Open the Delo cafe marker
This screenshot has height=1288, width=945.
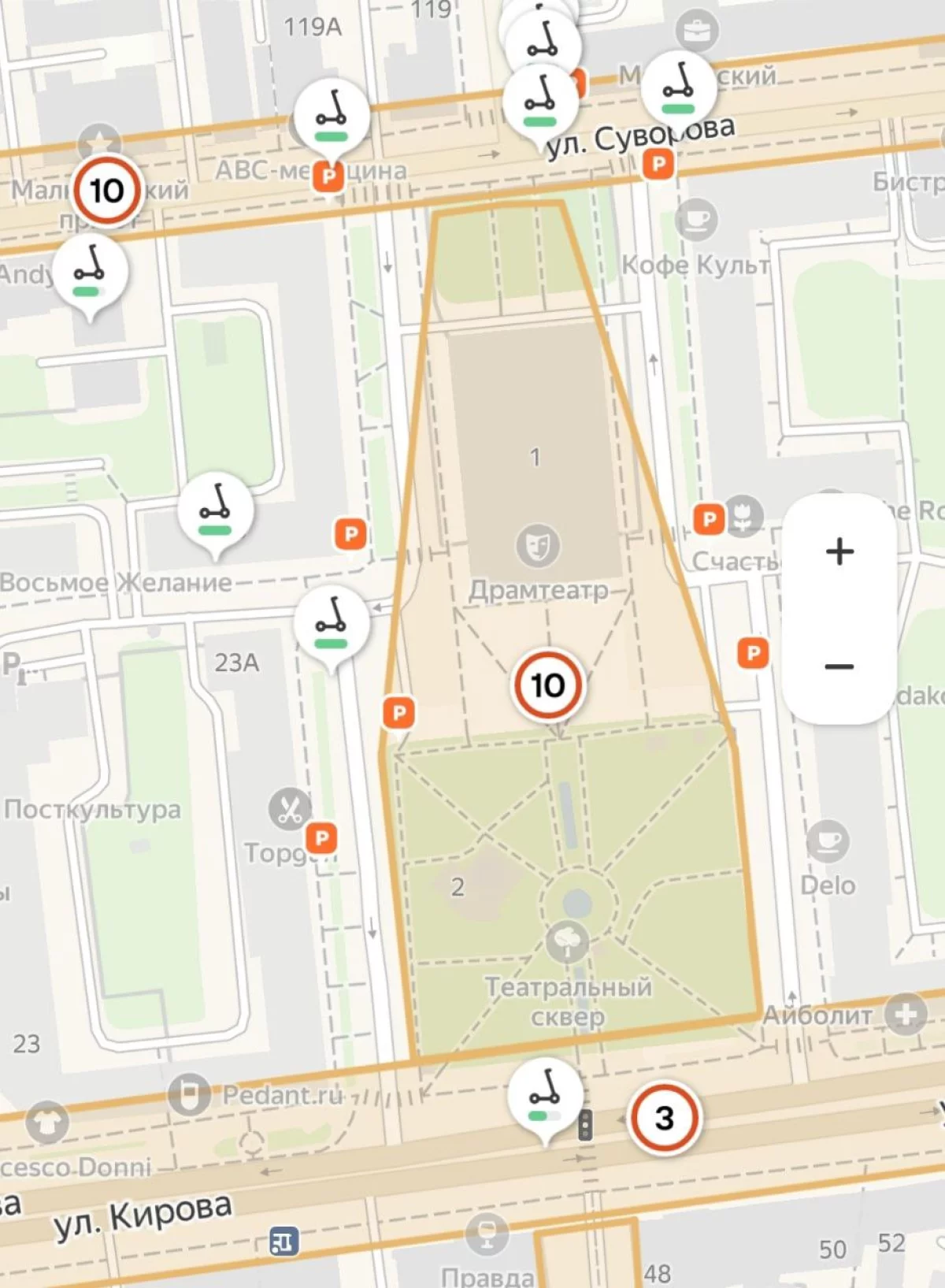pyautogui.click(x=827, y=841)
